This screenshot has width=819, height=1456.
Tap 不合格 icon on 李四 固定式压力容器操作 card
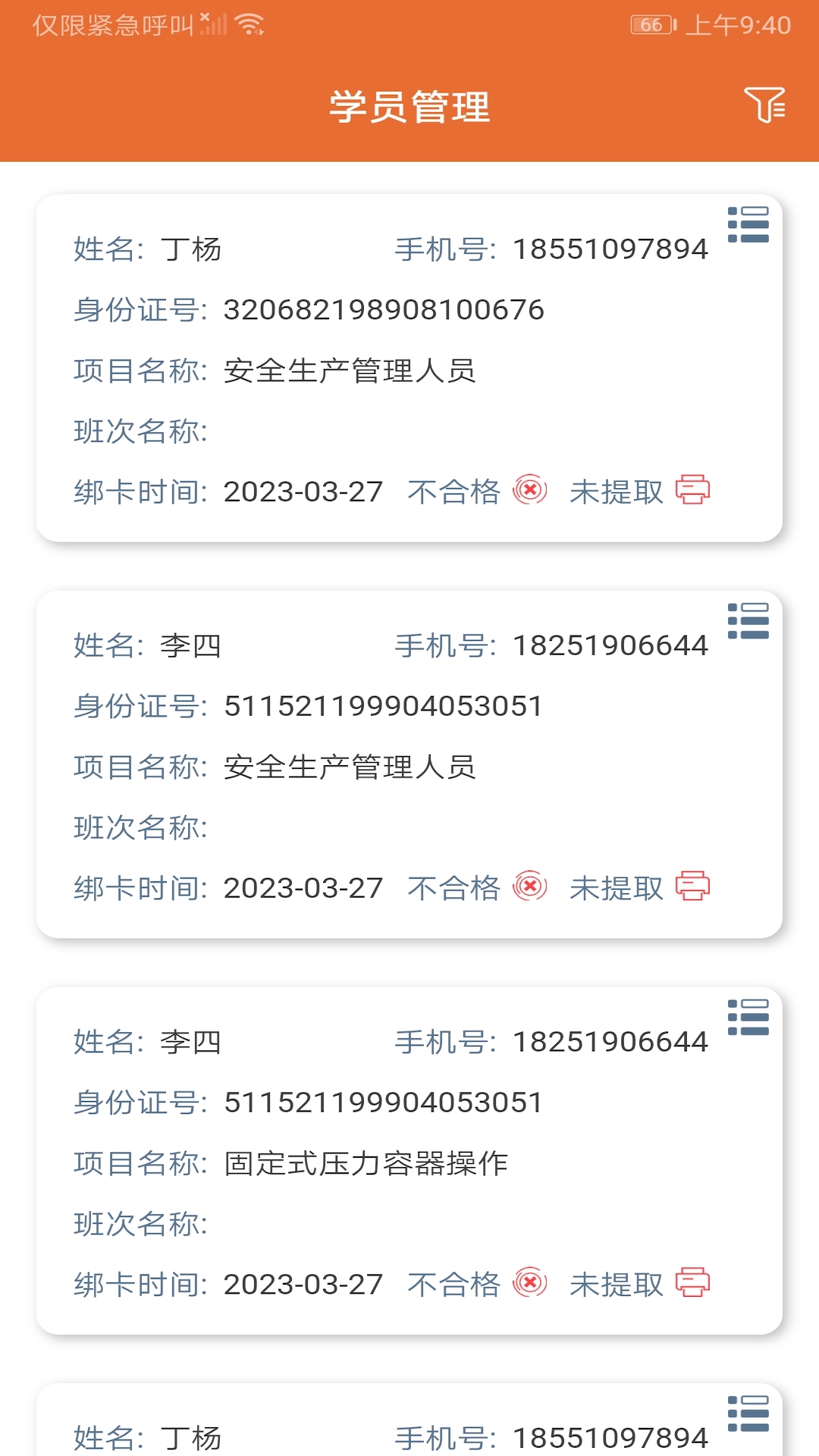tap(530, 1282)
